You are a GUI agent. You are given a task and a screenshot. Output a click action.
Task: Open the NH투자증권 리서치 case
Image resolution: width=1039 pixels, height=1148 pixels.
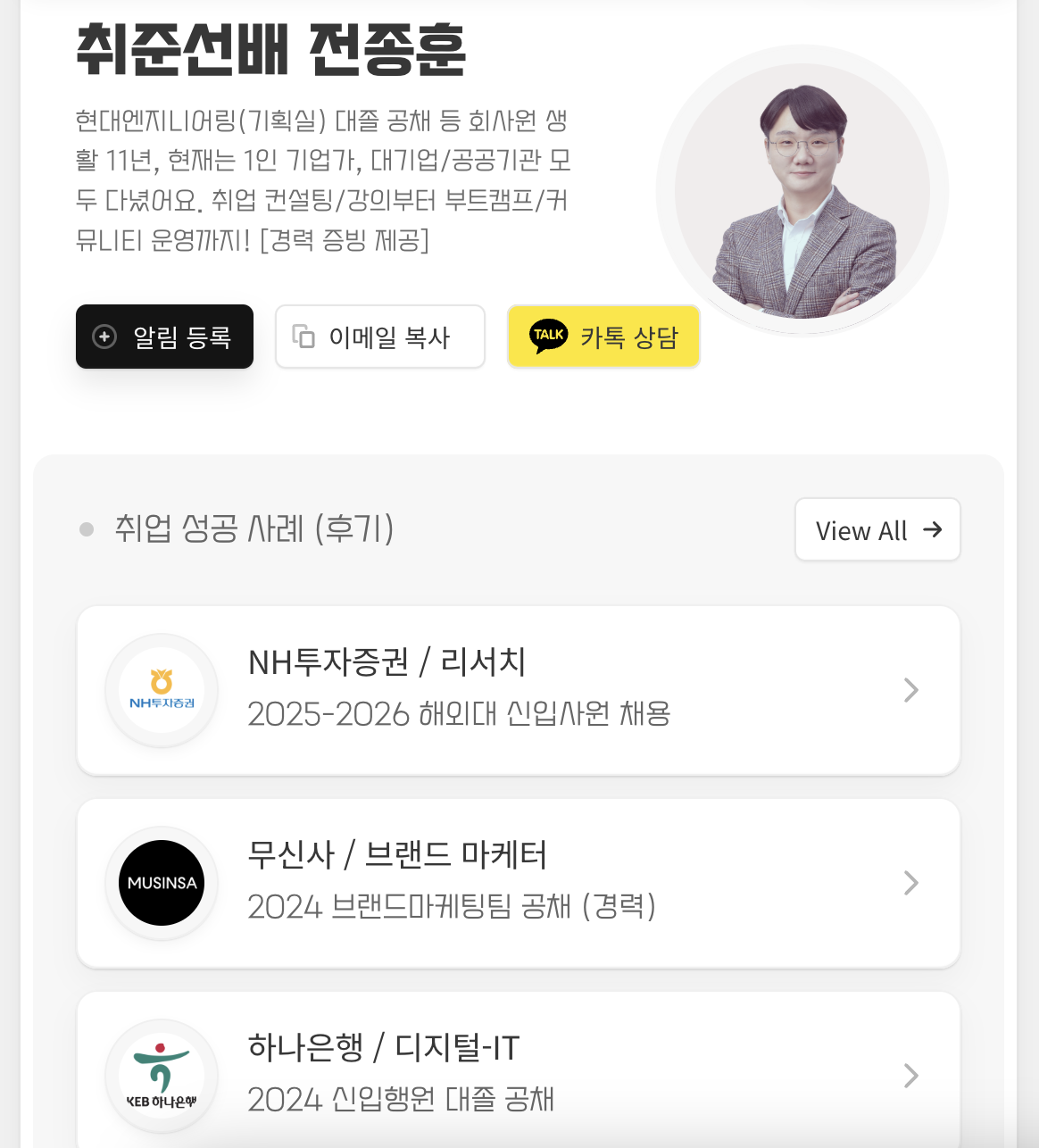(x=518, y=690)
